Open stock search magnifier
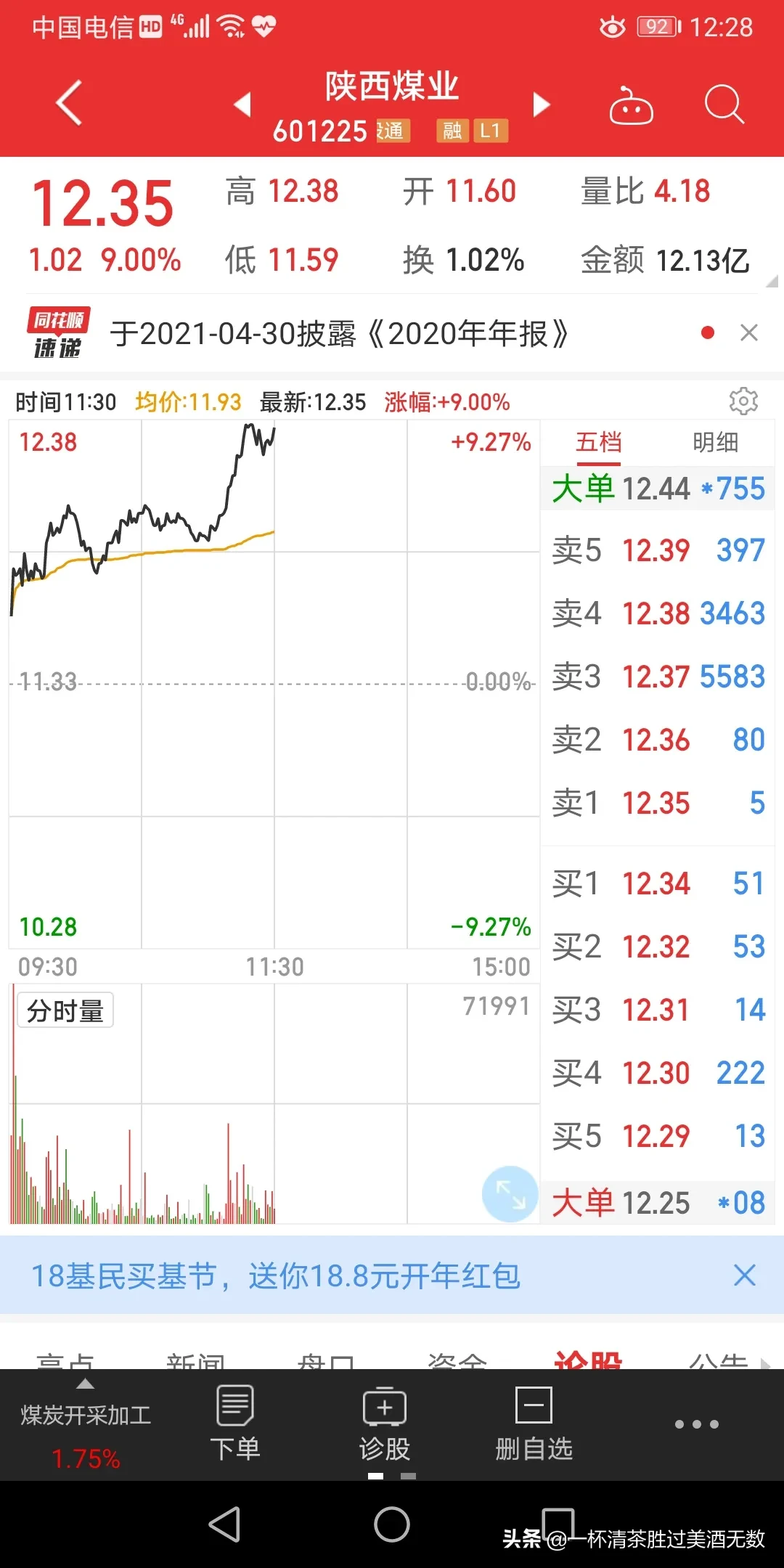Image resolution: width=784 pixels, height=1568 pixels. pyautogui.click(x=724, y=105)
